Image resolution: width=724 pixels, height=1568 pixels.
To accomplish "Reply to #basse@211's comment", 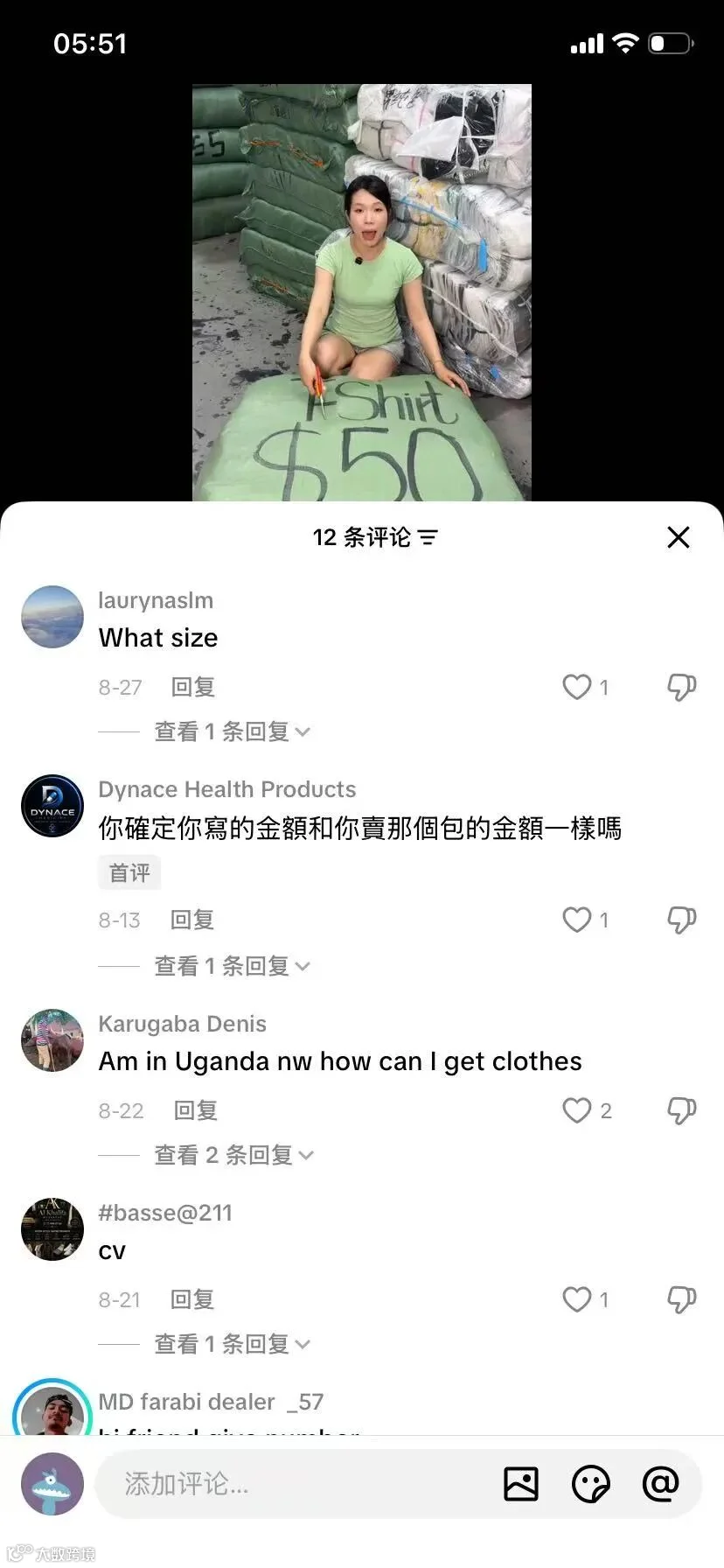I will pyautogui.click(x=192, y=1299).
